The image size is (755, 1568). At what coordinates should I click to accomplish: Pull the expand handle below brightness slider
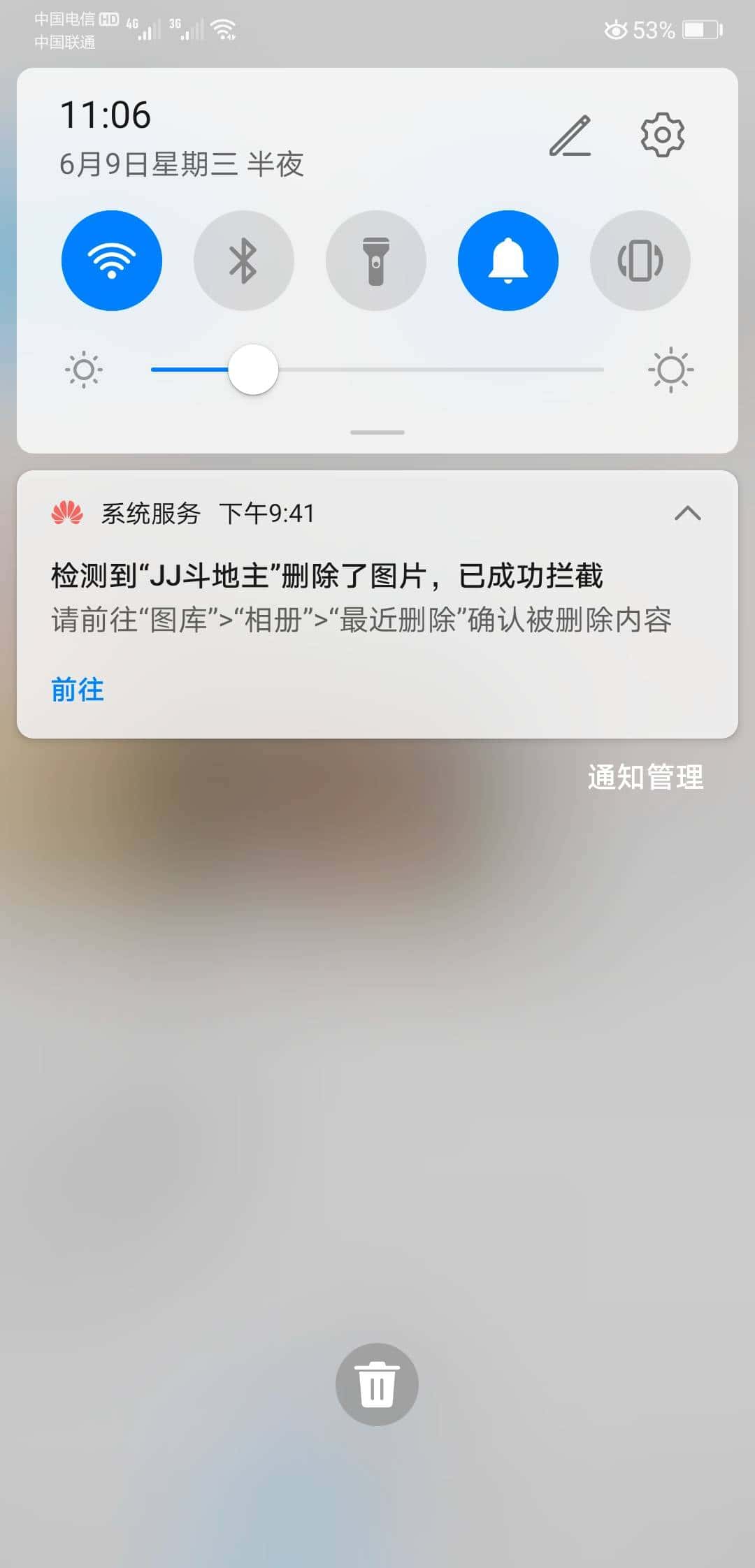coord(376,432)
